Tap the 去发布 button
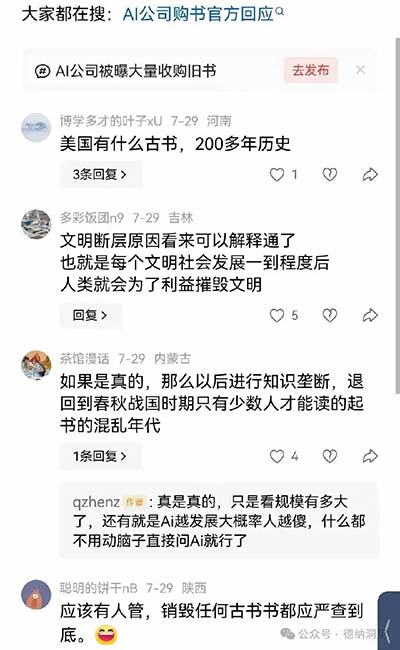 click(310, 70)
